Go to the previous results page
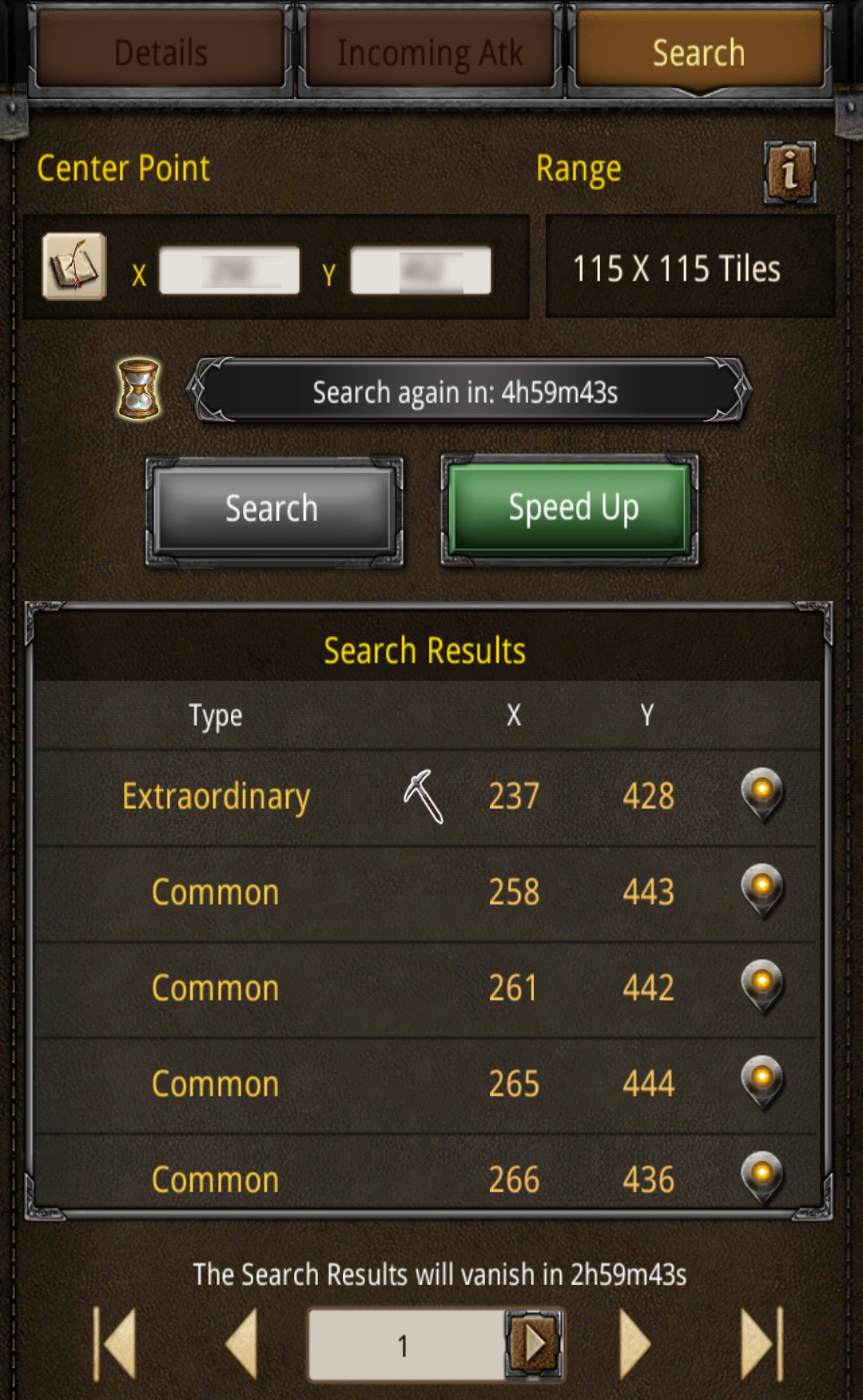 click(x=242, y=1344)
